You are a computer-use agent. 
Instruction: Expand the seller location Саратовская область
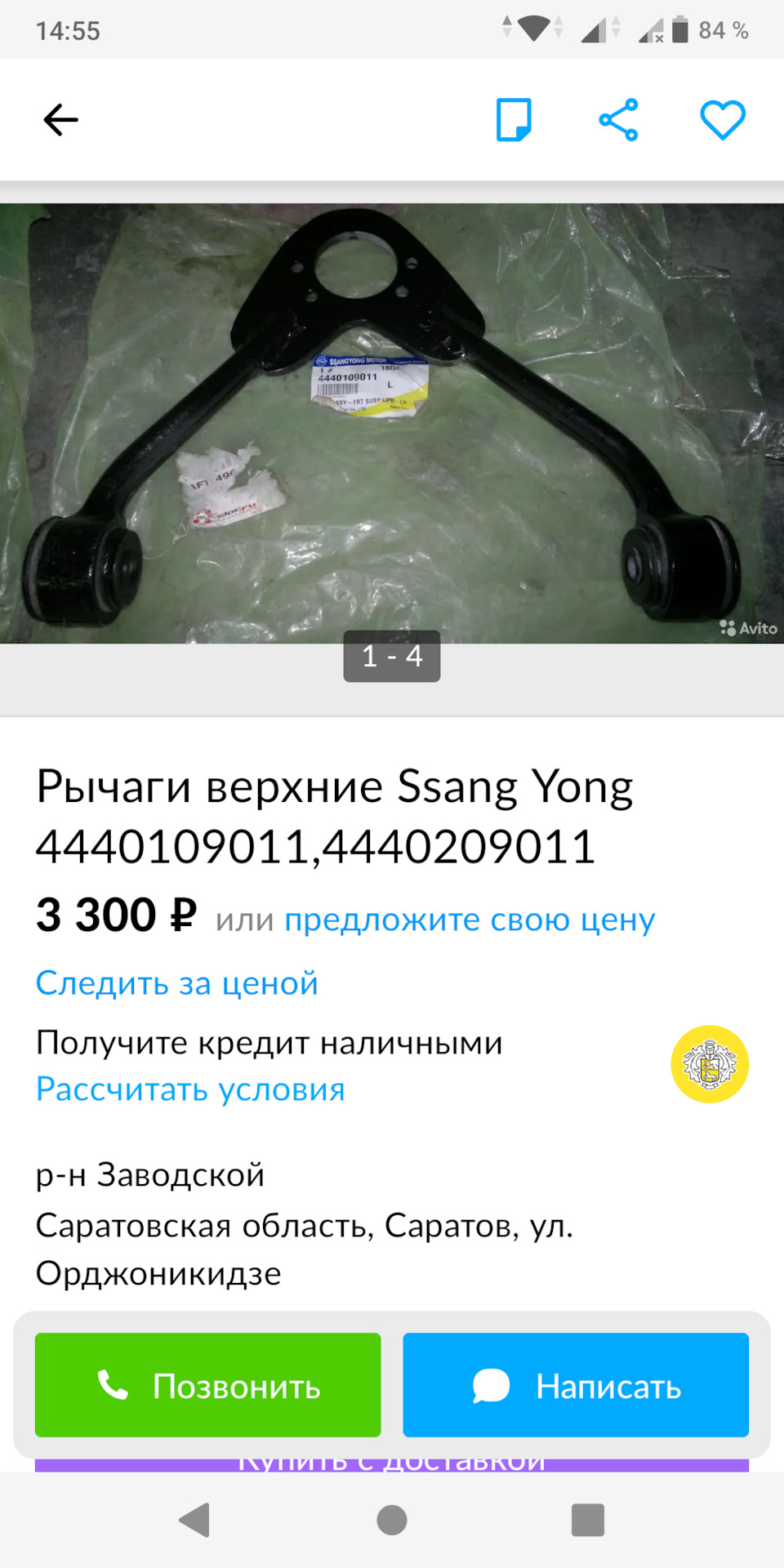tap(305, 1227)
